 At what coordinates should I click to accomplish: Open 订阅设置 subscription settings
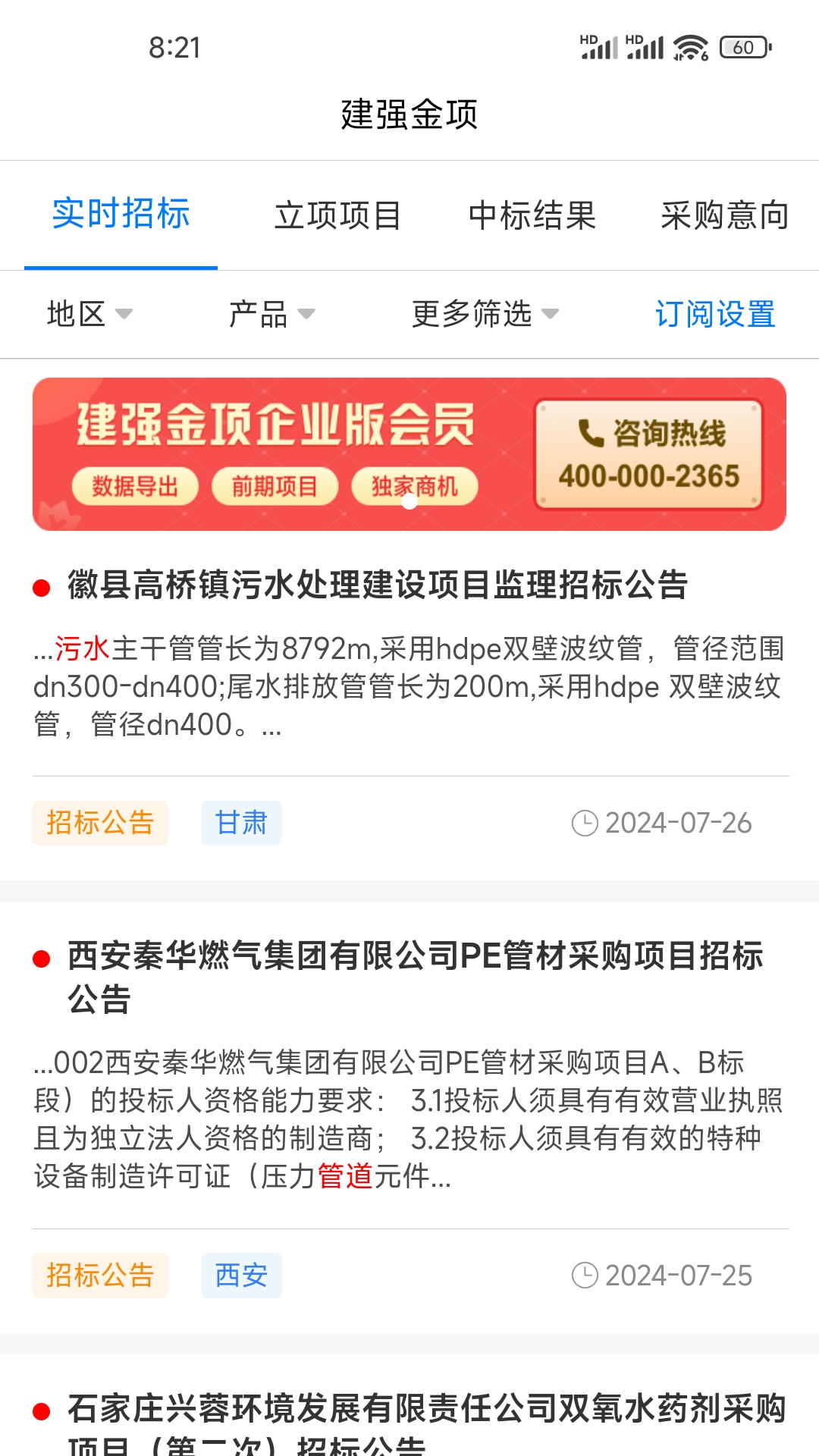pyautogui.click(x=715, y=314)
